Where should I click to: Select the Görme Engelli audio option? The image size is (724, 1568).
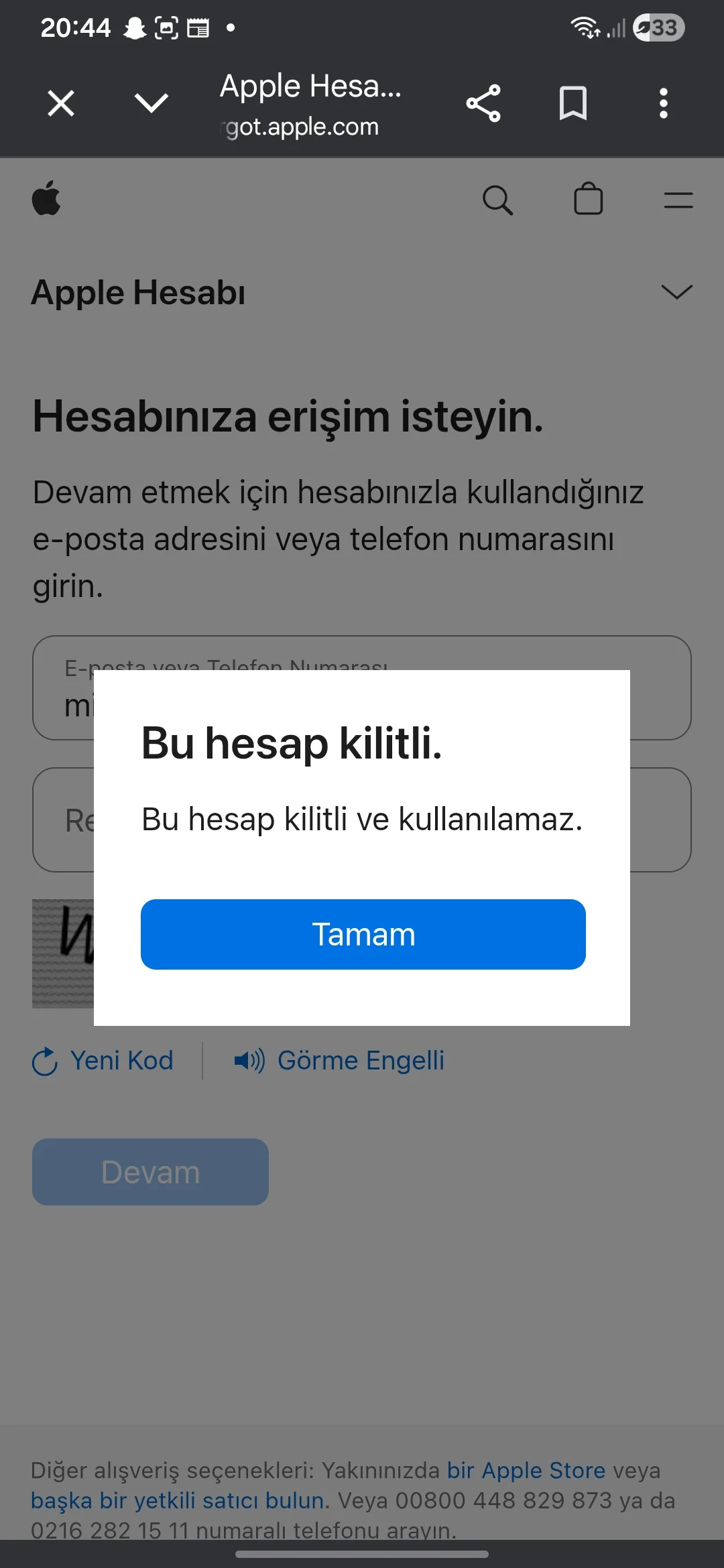339,1061
